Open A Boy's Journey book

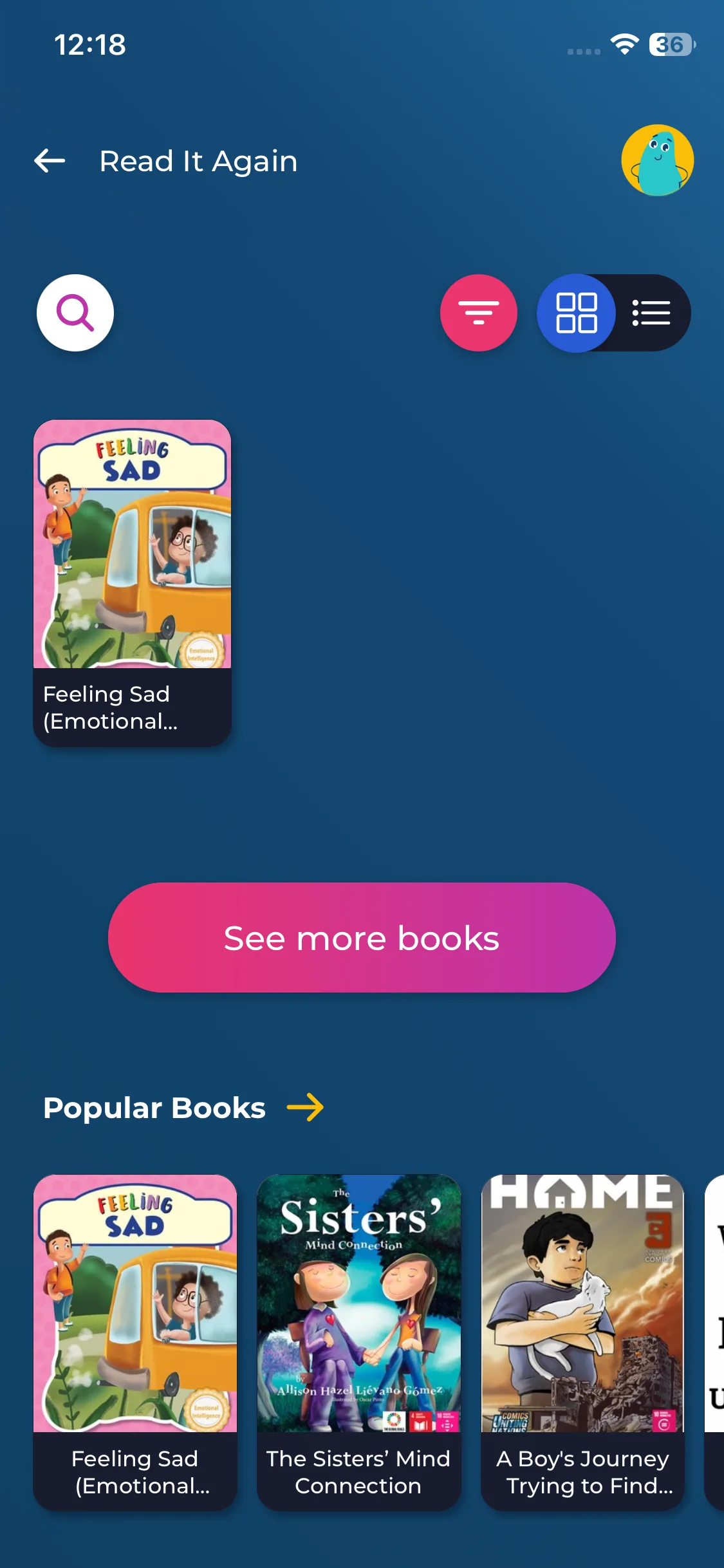[x=583, y=1342]
